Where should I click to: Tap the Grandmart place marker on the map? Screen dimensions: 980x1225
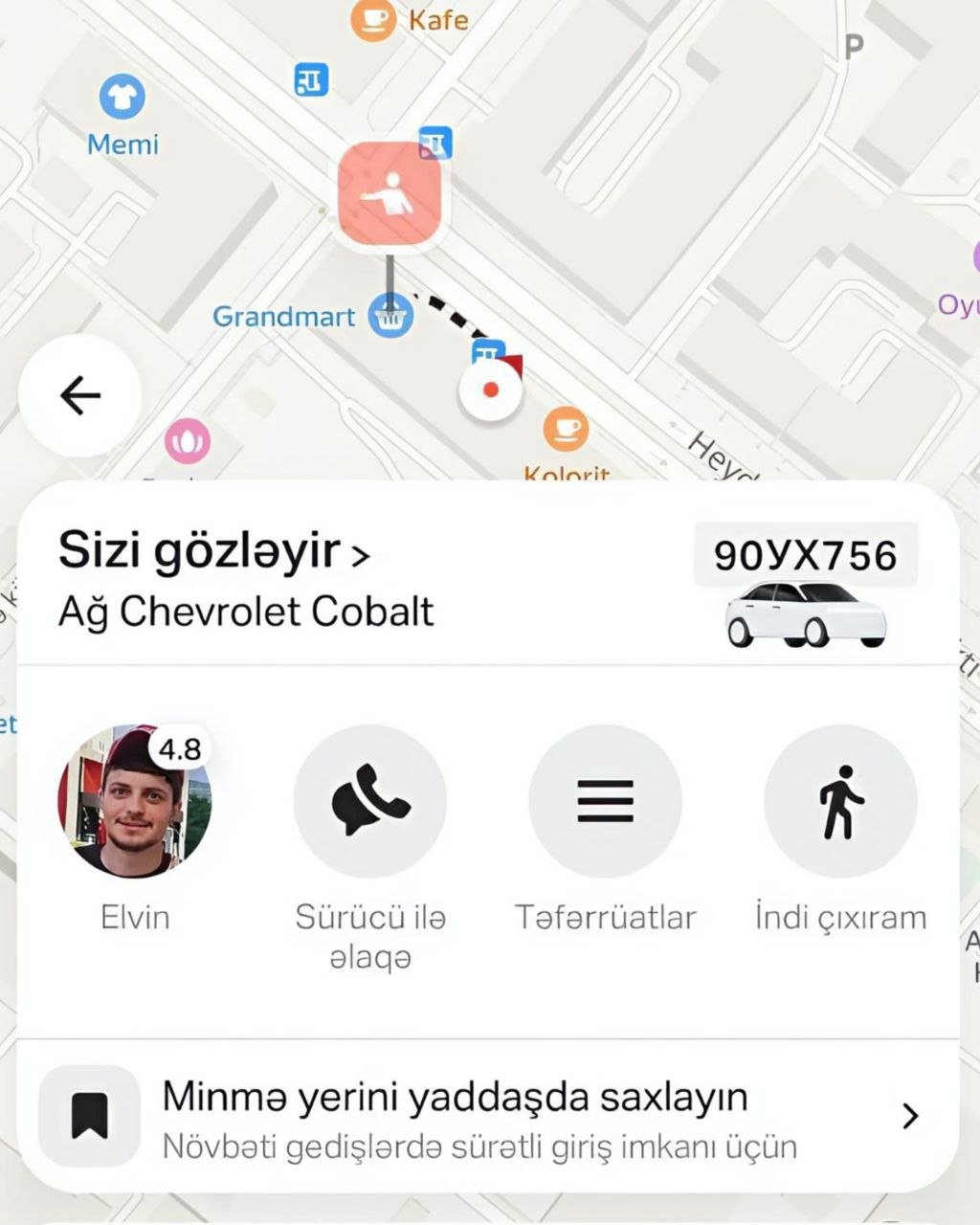[x=390, y=317]
